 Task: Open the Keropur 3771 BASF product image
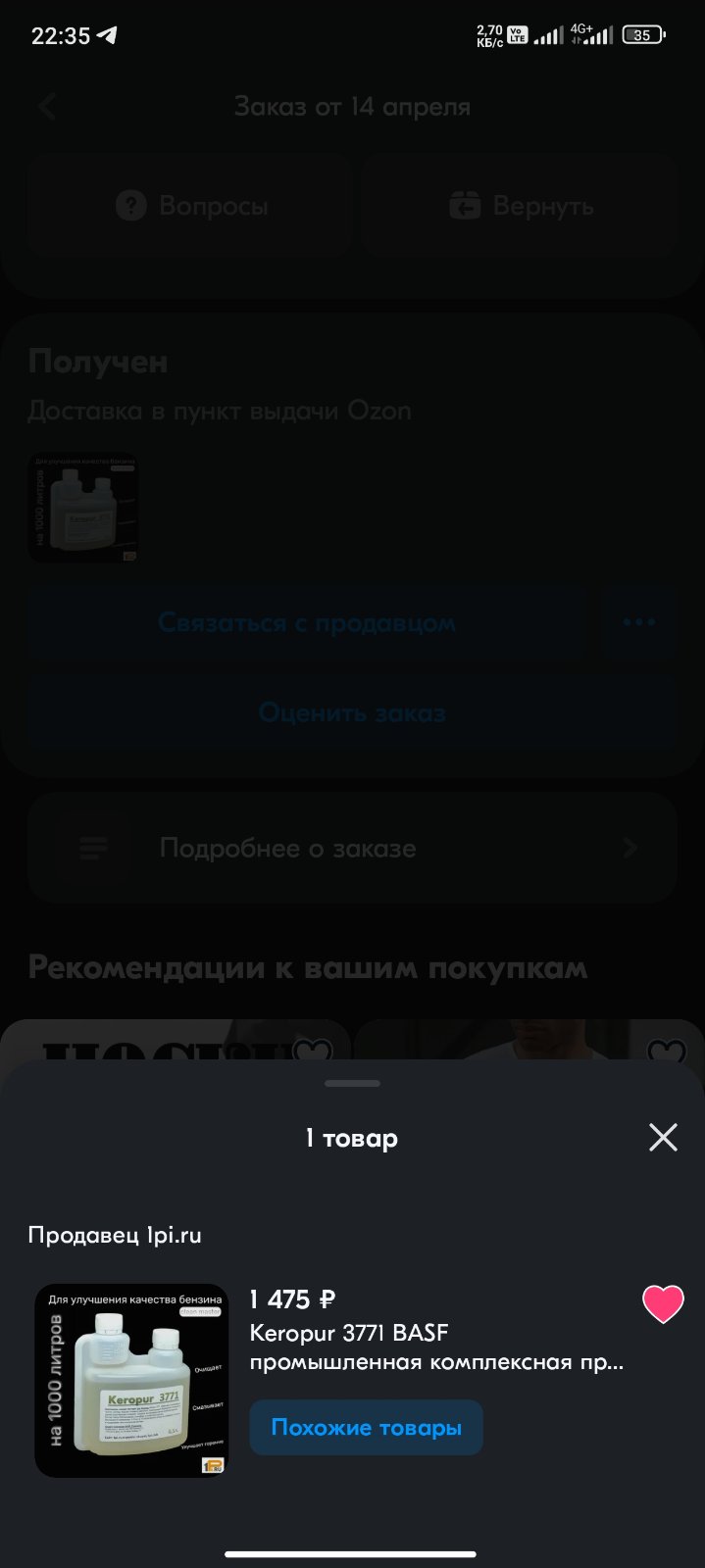(x=131, y=1381)
